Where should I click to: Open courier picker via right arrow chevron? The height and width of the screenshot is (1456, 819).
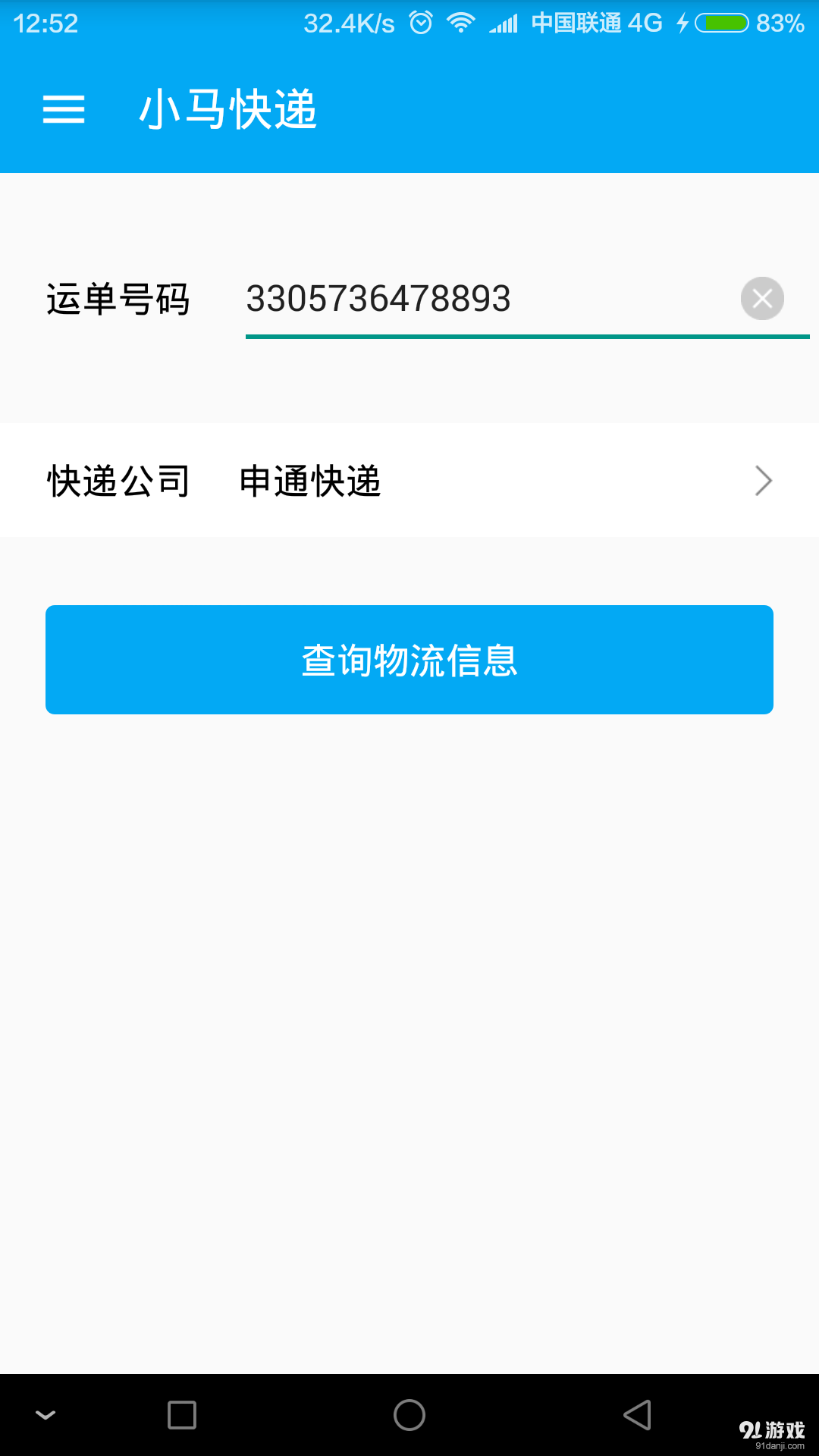763,481
